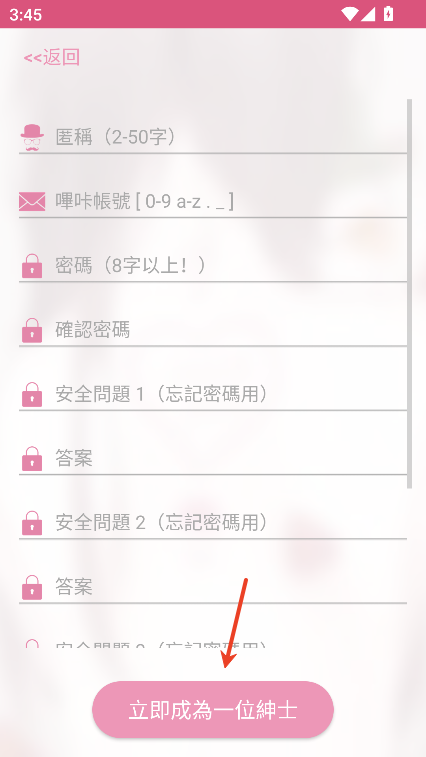426x757 pixels.
Task: Submit with 立即成為一位紳士 button
Action: (x=213, y=709)
